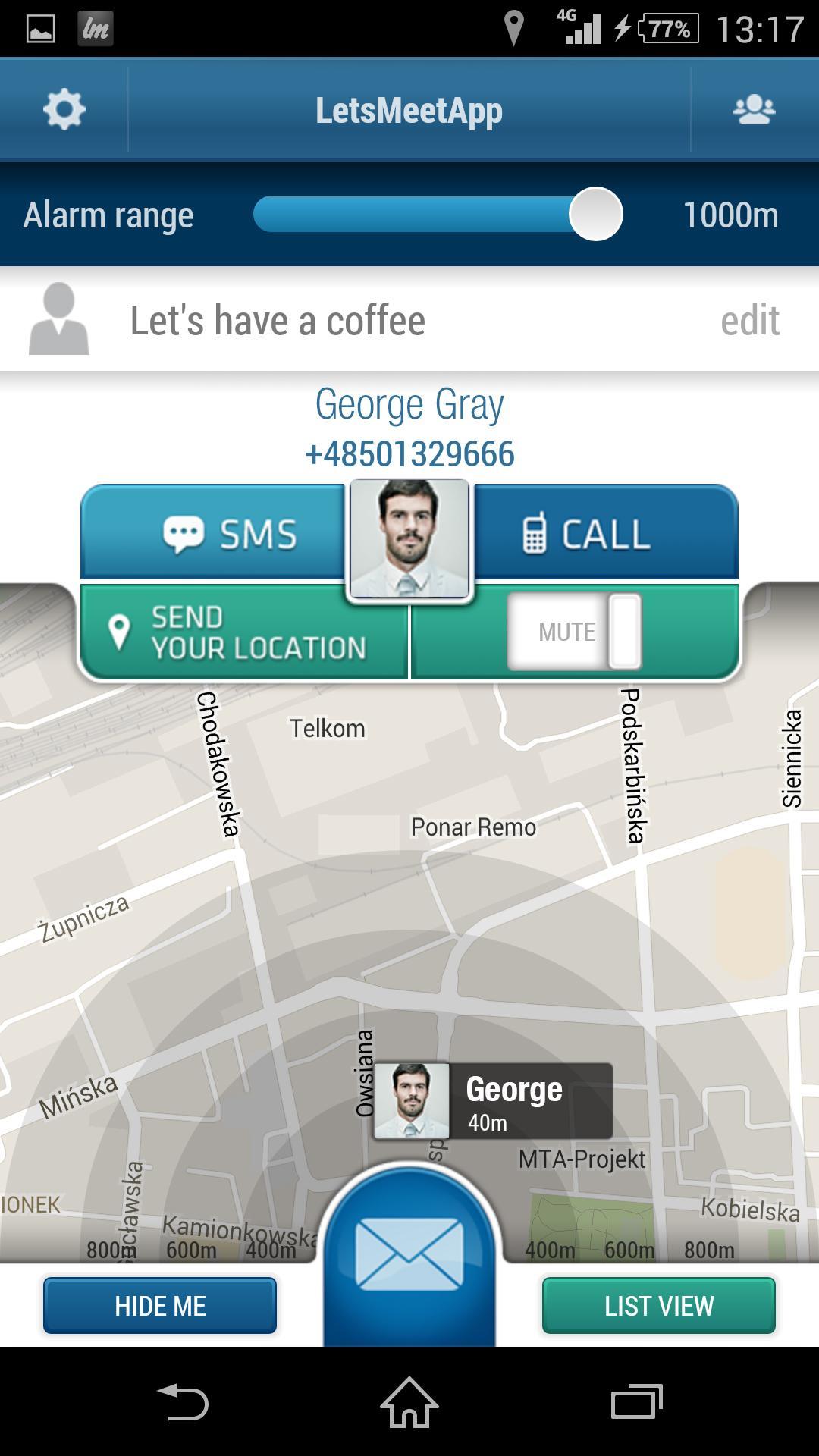Call George Gray

tap(605, 533)
